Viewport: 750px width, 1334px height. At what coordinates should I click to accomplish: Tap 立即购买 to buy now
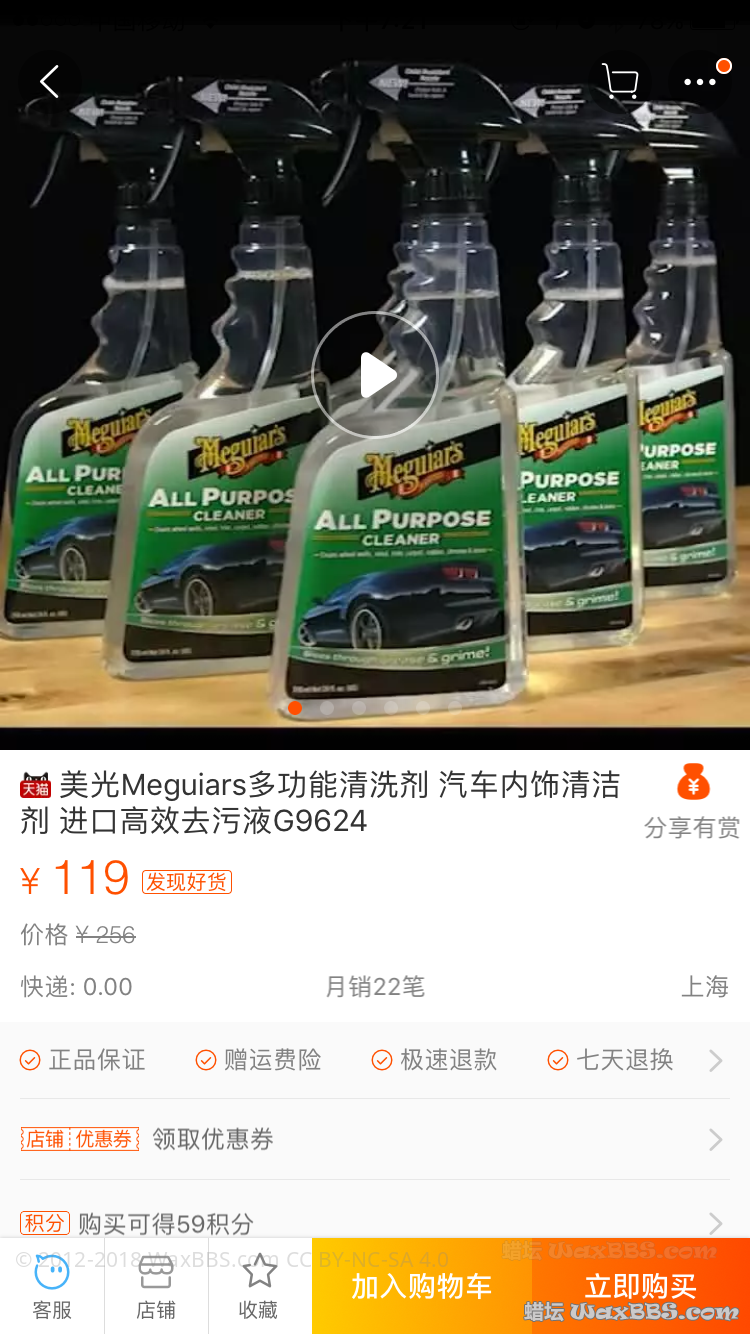[x=641, y=1287]
